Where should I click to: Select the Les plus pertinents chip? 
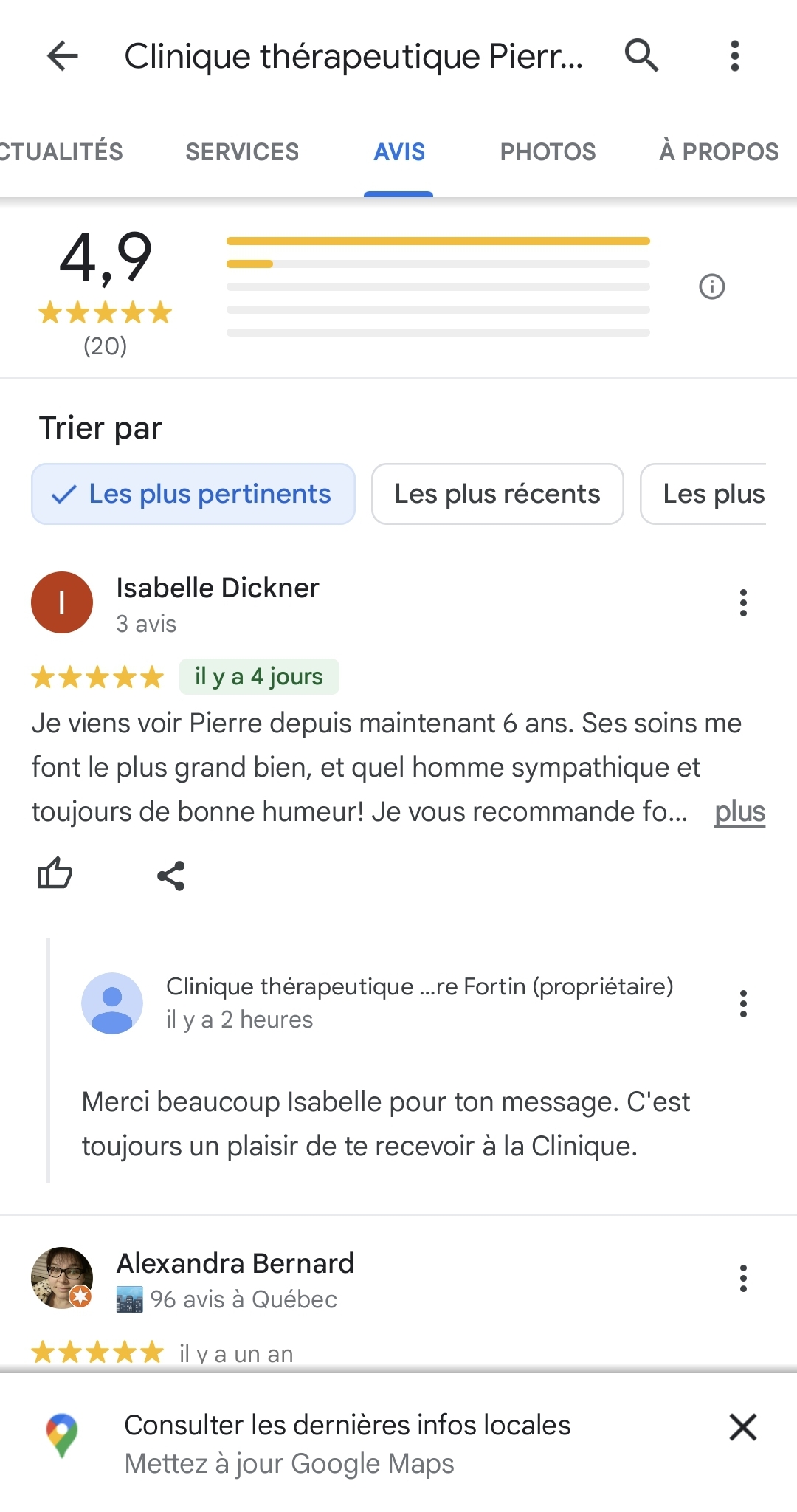click(x=193, y=494)
